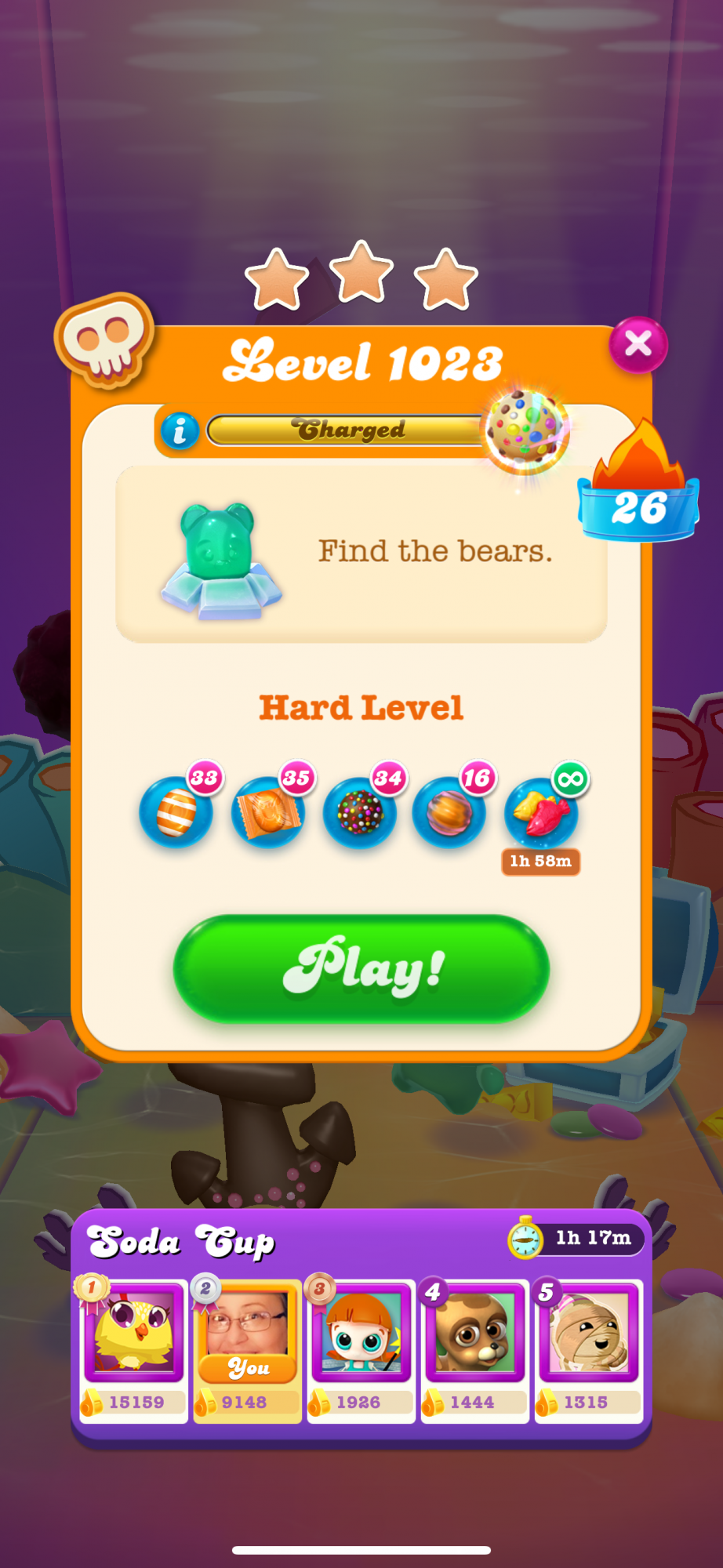The width and height of the screenshot is (723, 1568).
Task: Select the striped candy booster with 33
Action: [176, 812]
